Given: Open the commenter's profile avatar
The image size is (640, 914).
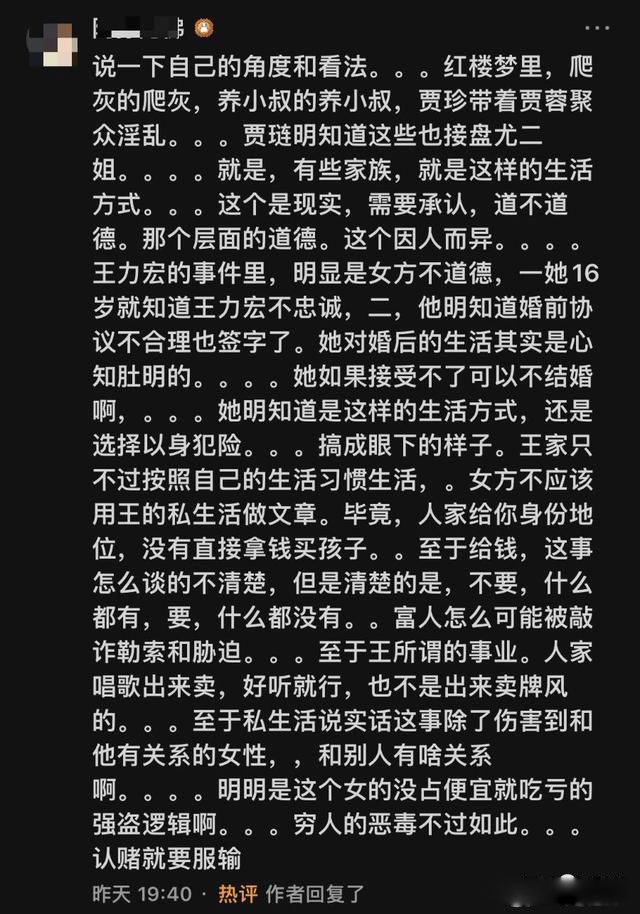Looking at the screenshot, I should click(x=51, y=44).
